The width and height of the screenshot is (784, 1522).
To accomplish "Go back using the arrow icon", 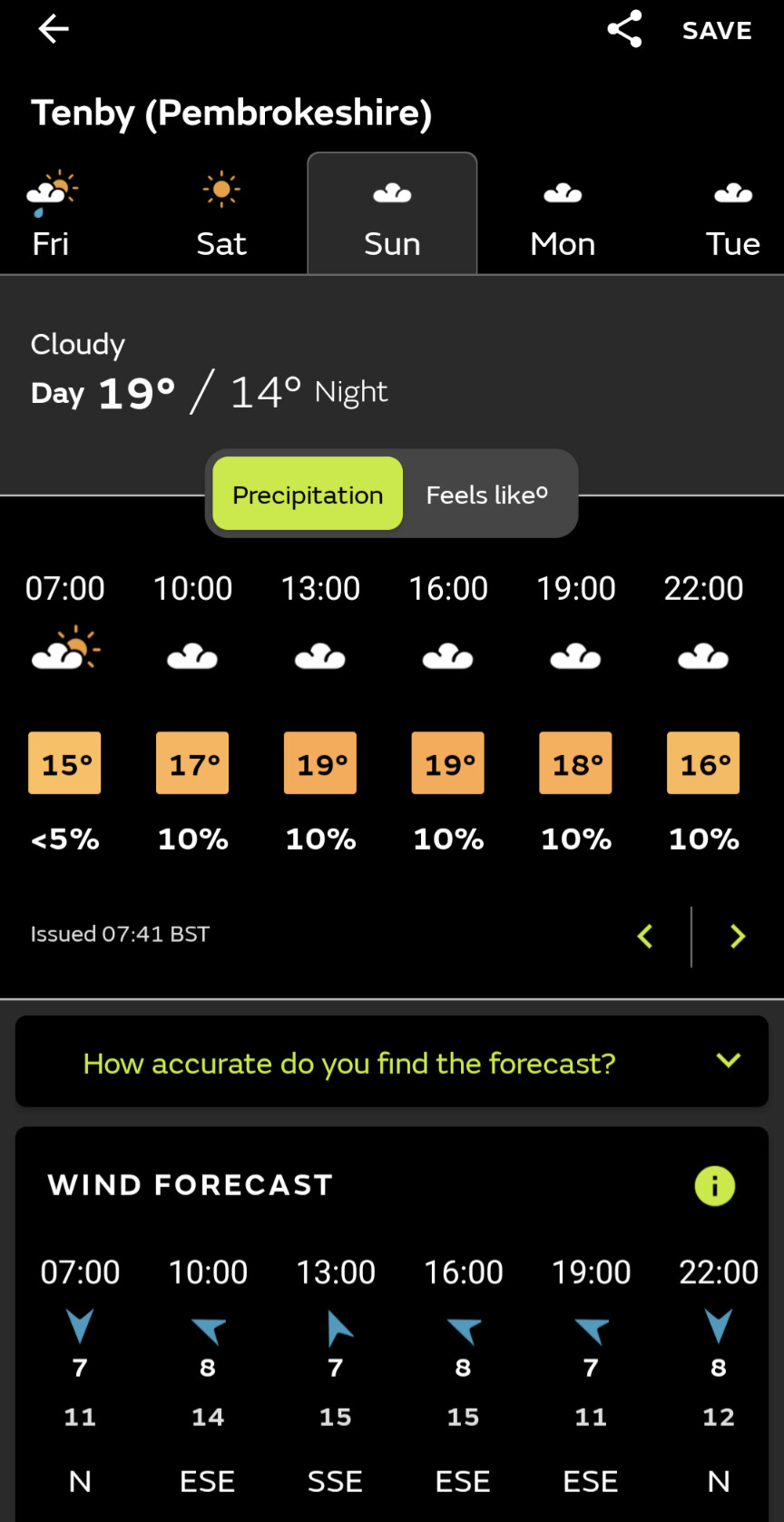I will [54, 29].
